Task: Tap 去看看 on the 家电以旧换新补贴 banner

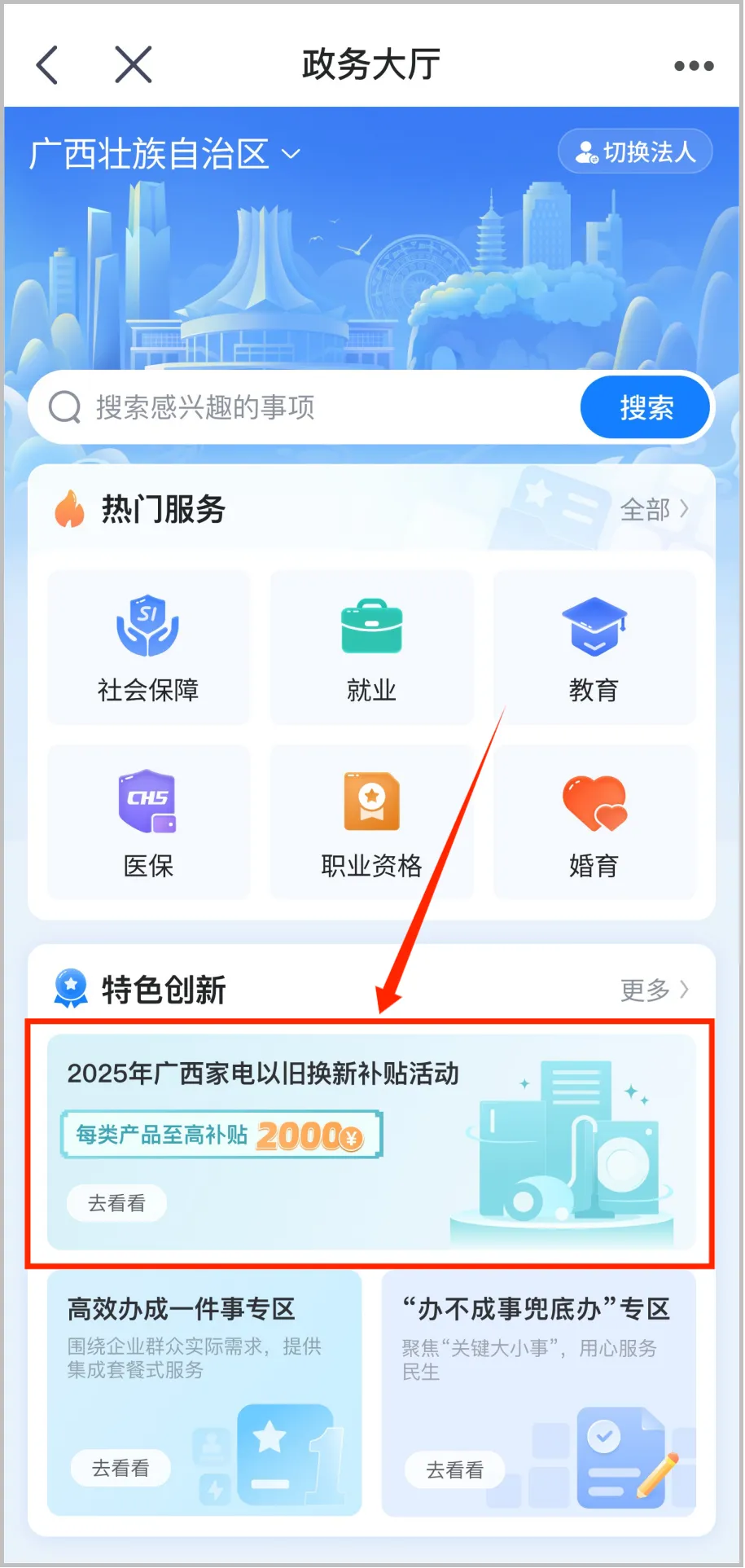Action: (x=116, y=1203)
